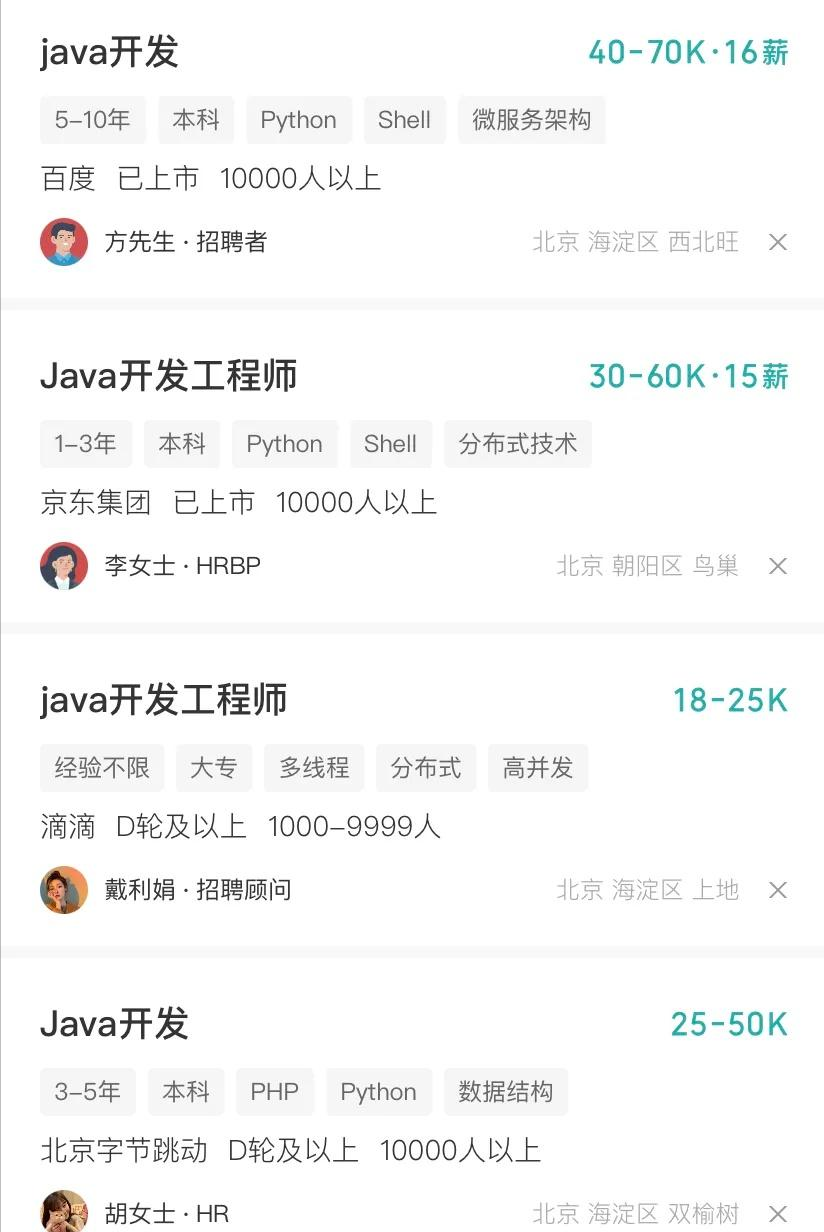Open the 北京字节跳动 Java开发 job card

pos(114,1024)
